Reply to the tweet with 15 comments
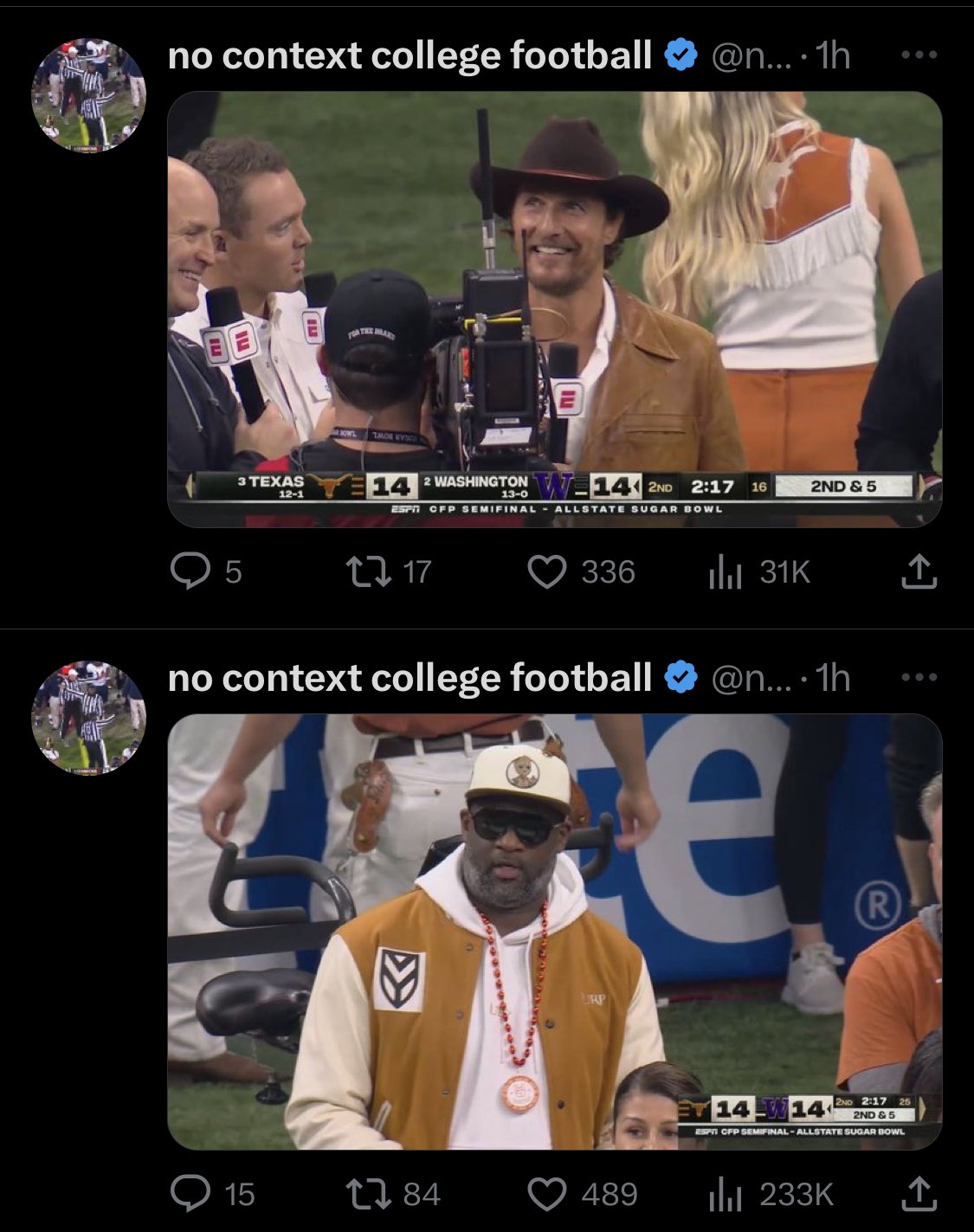The height and width of the screenshot is (1232, 974). 190,1194
